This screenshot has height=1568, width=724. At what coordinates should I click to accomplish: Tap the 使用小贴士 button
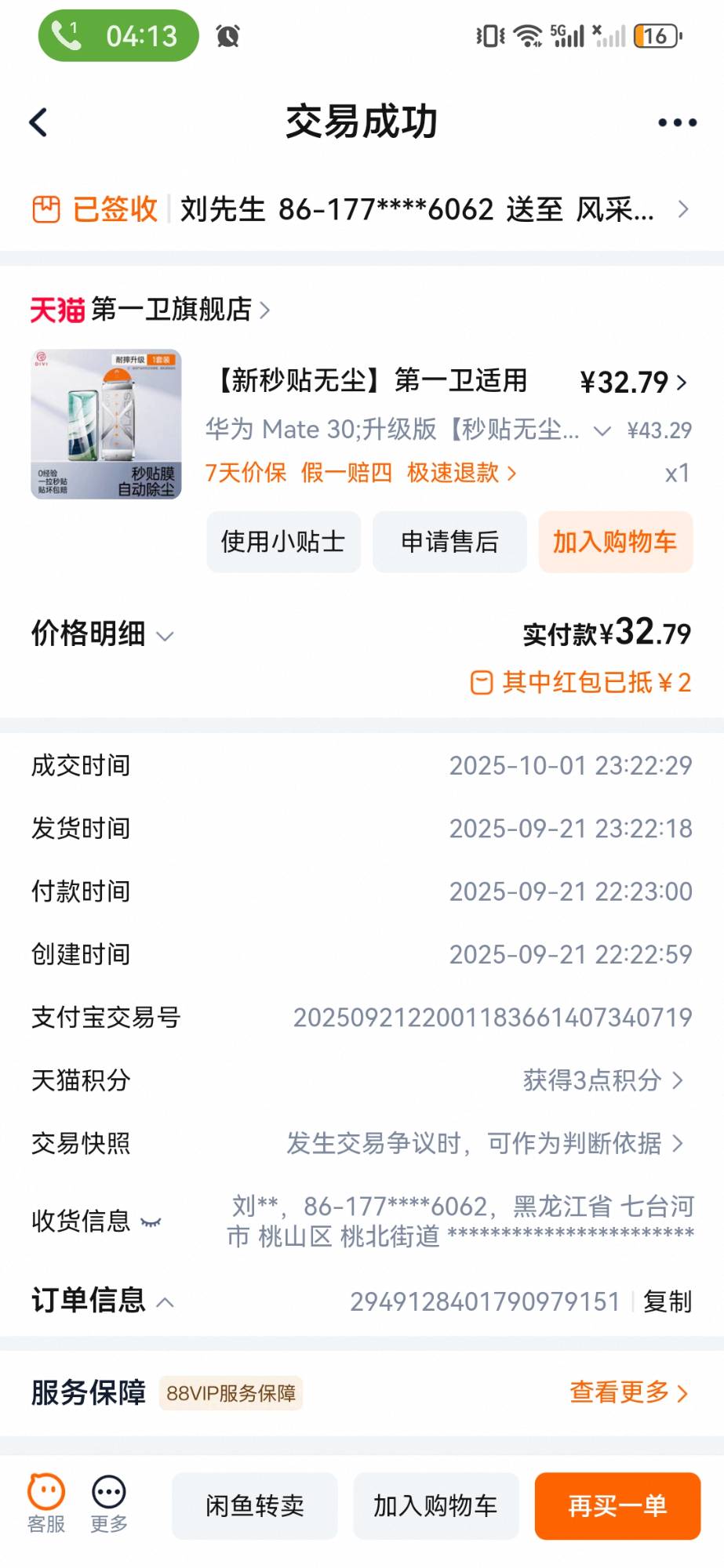(283, 542)
